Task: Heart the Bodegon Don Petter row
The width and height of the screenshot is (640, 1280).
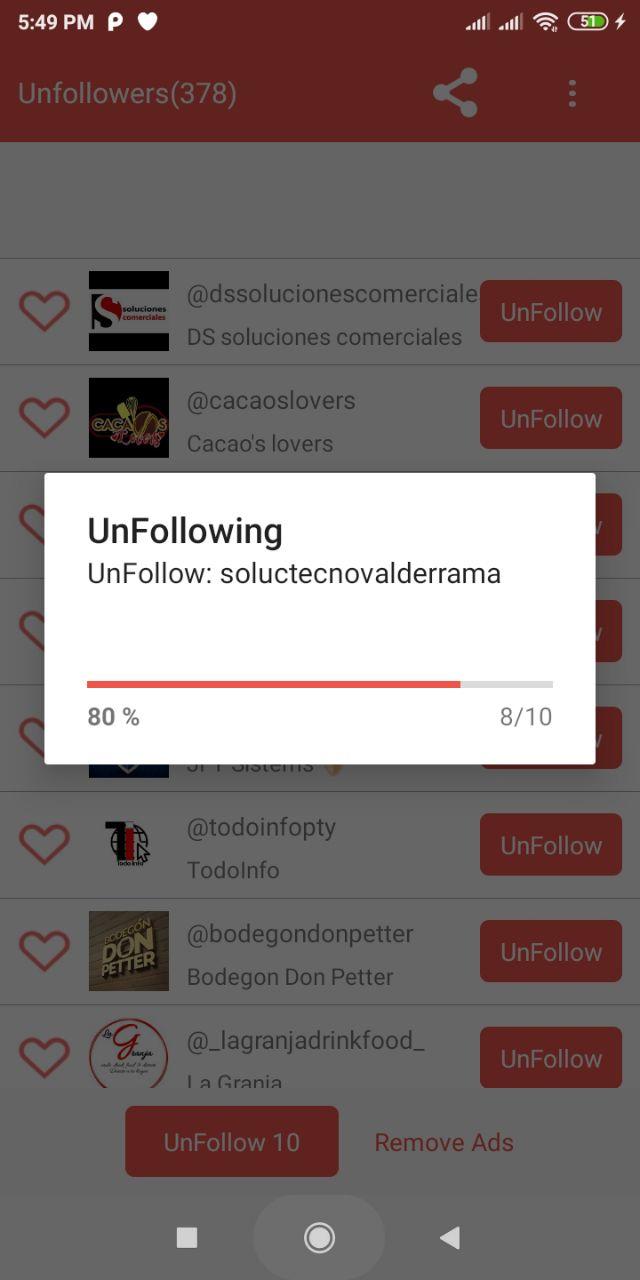Action: click(45, 951)
